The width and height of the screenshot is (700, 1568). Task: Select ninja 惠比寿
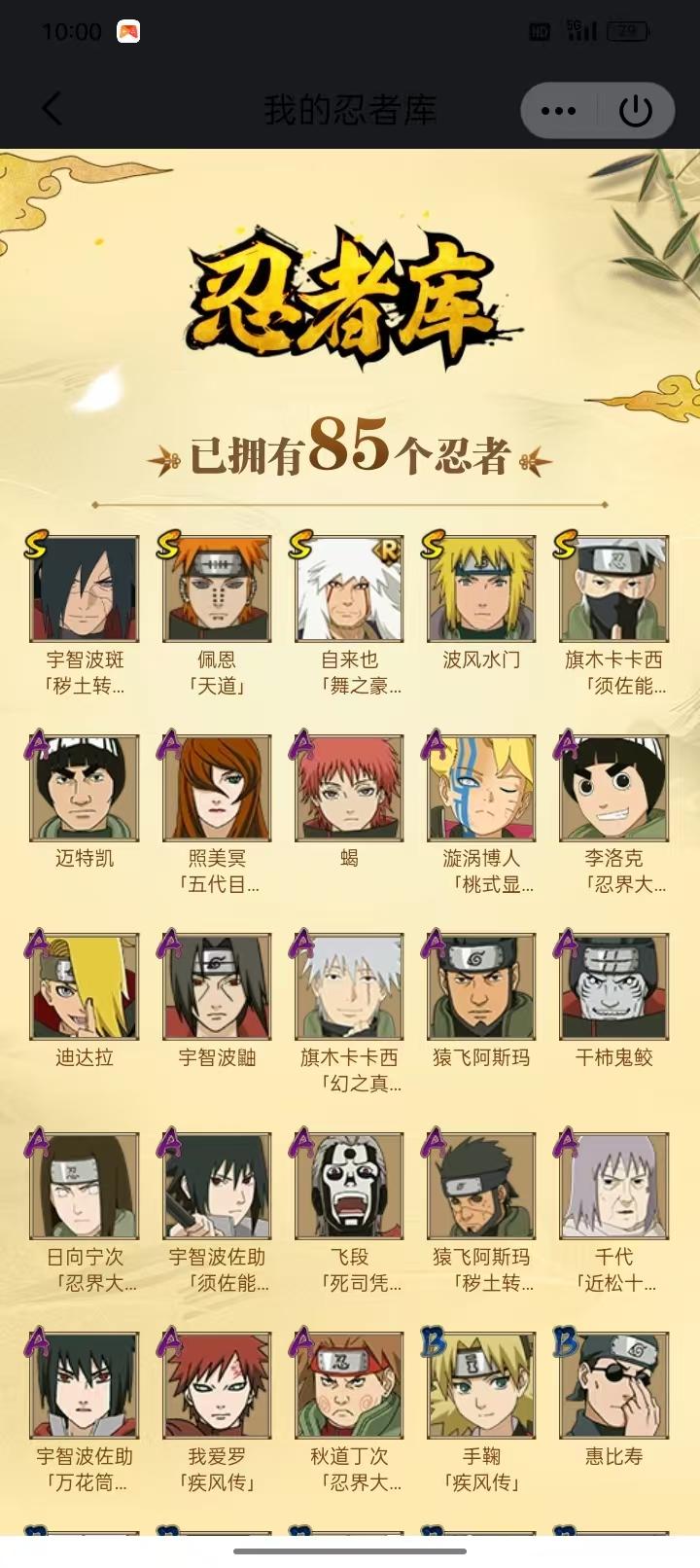tap(613, 1385)
